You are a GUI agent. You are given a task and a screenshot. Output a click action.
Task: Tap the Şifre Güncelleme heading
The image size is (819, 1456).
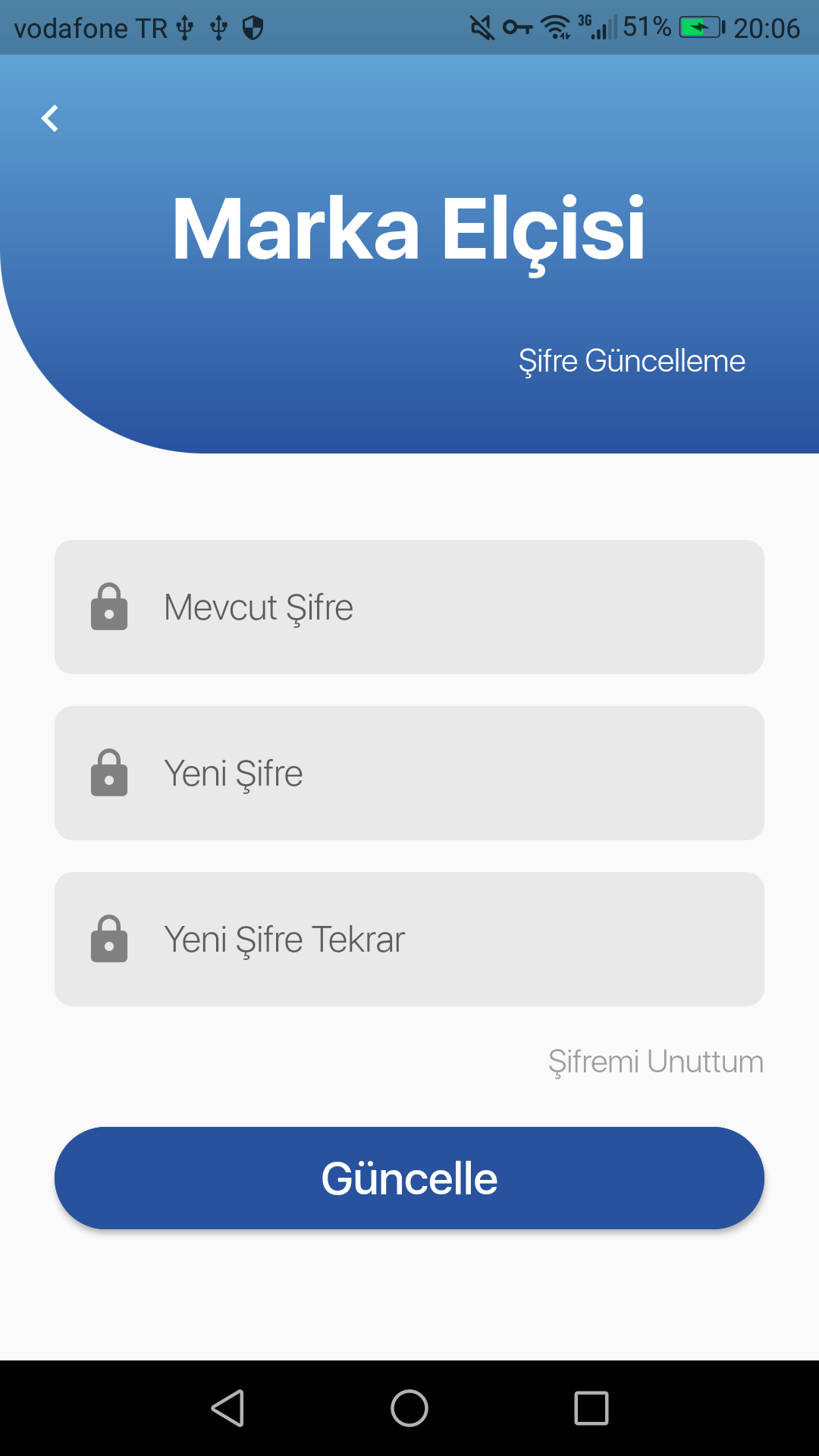tap(633, 361)
